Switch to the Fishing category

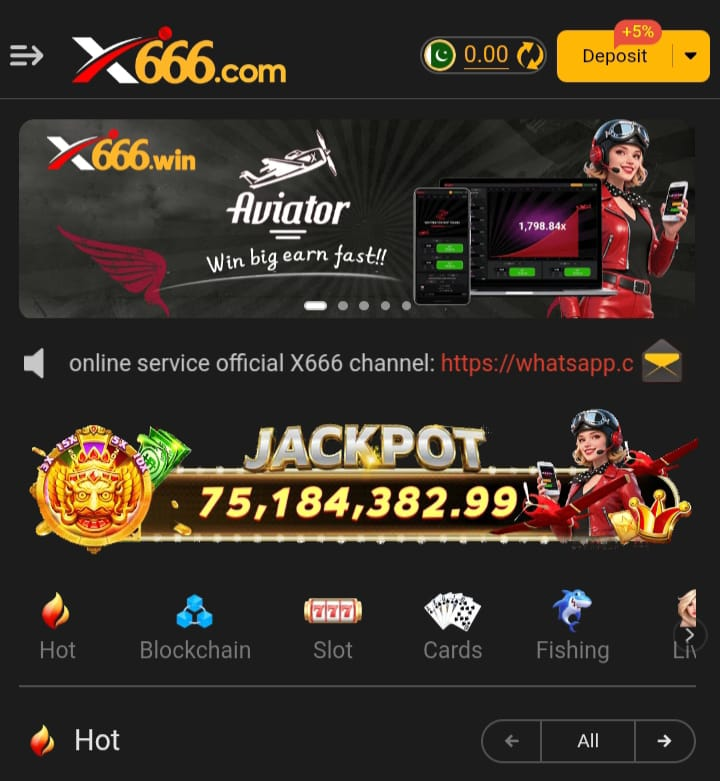[x=572, y=626]
